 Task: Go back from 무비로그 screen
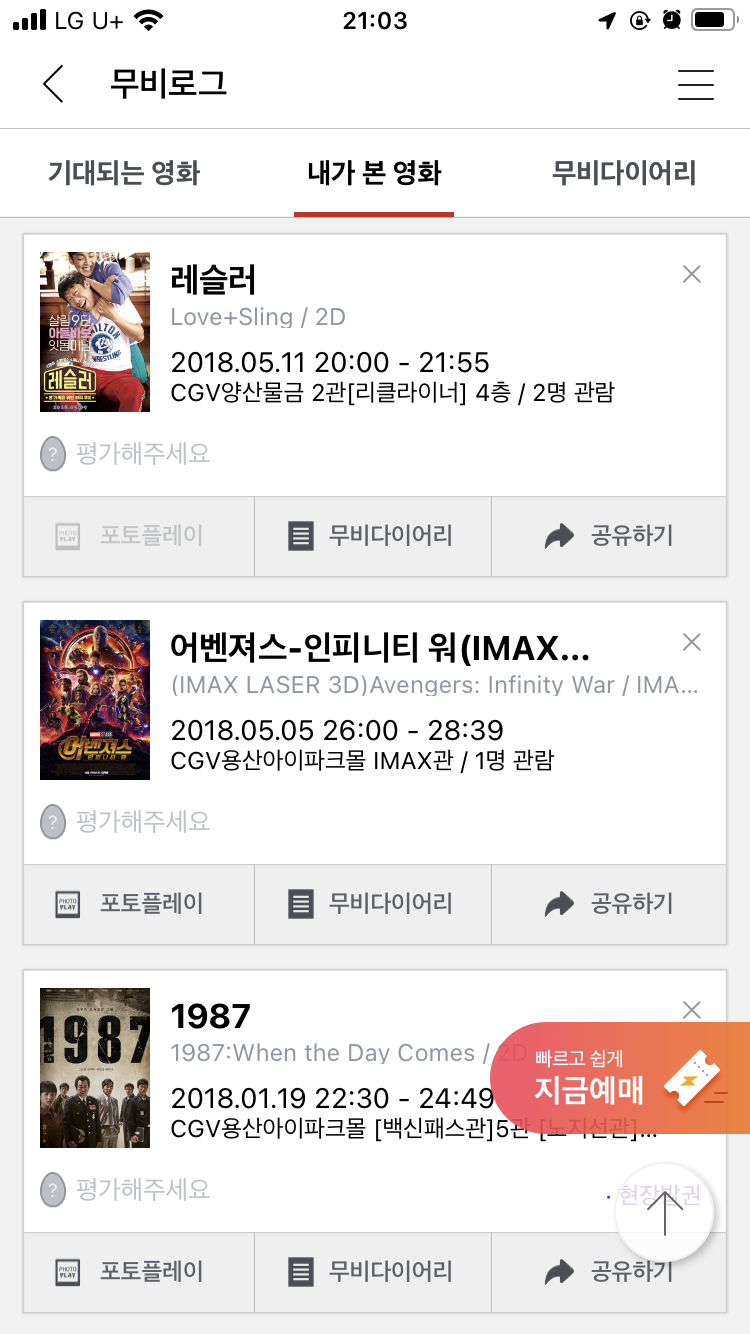pyautogui.click(x=54, y=84)
